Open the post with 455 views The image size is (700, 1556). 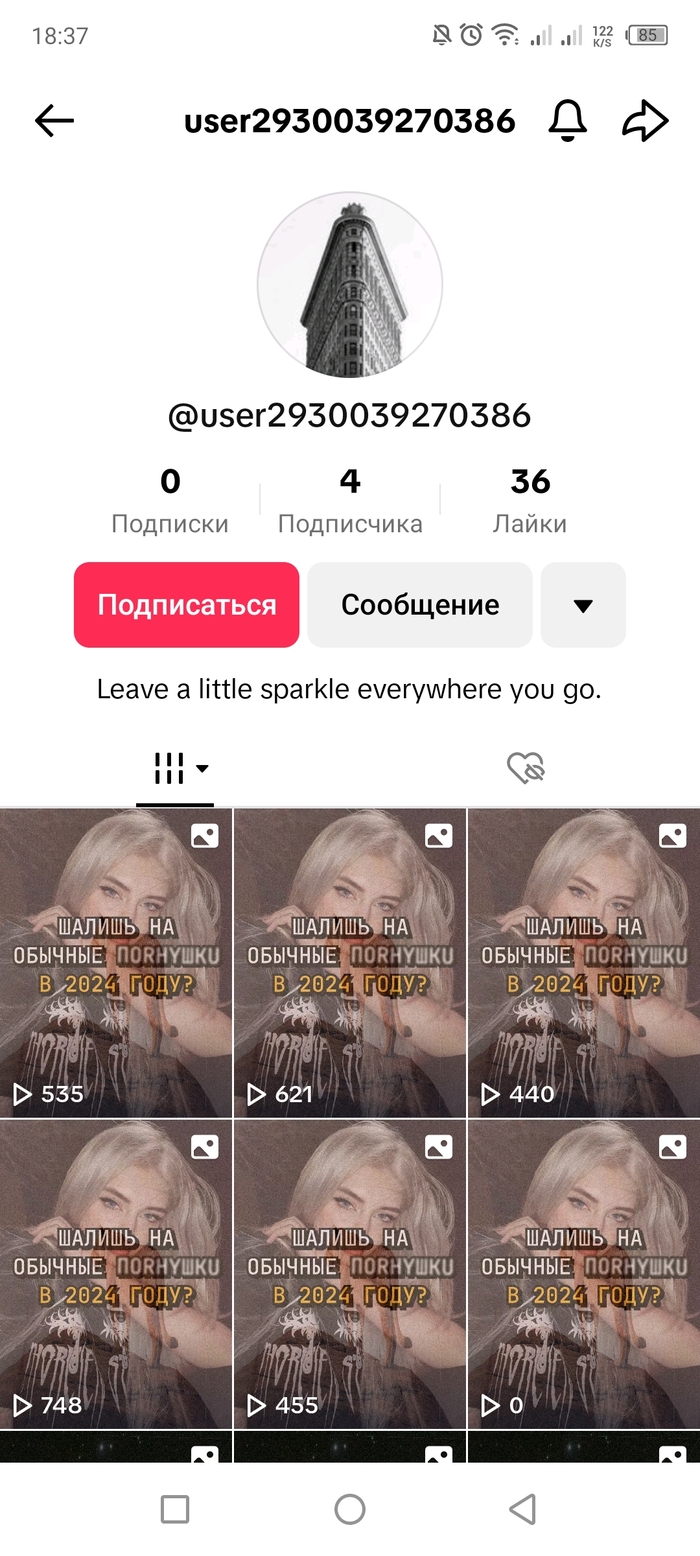pos(350,1273)
